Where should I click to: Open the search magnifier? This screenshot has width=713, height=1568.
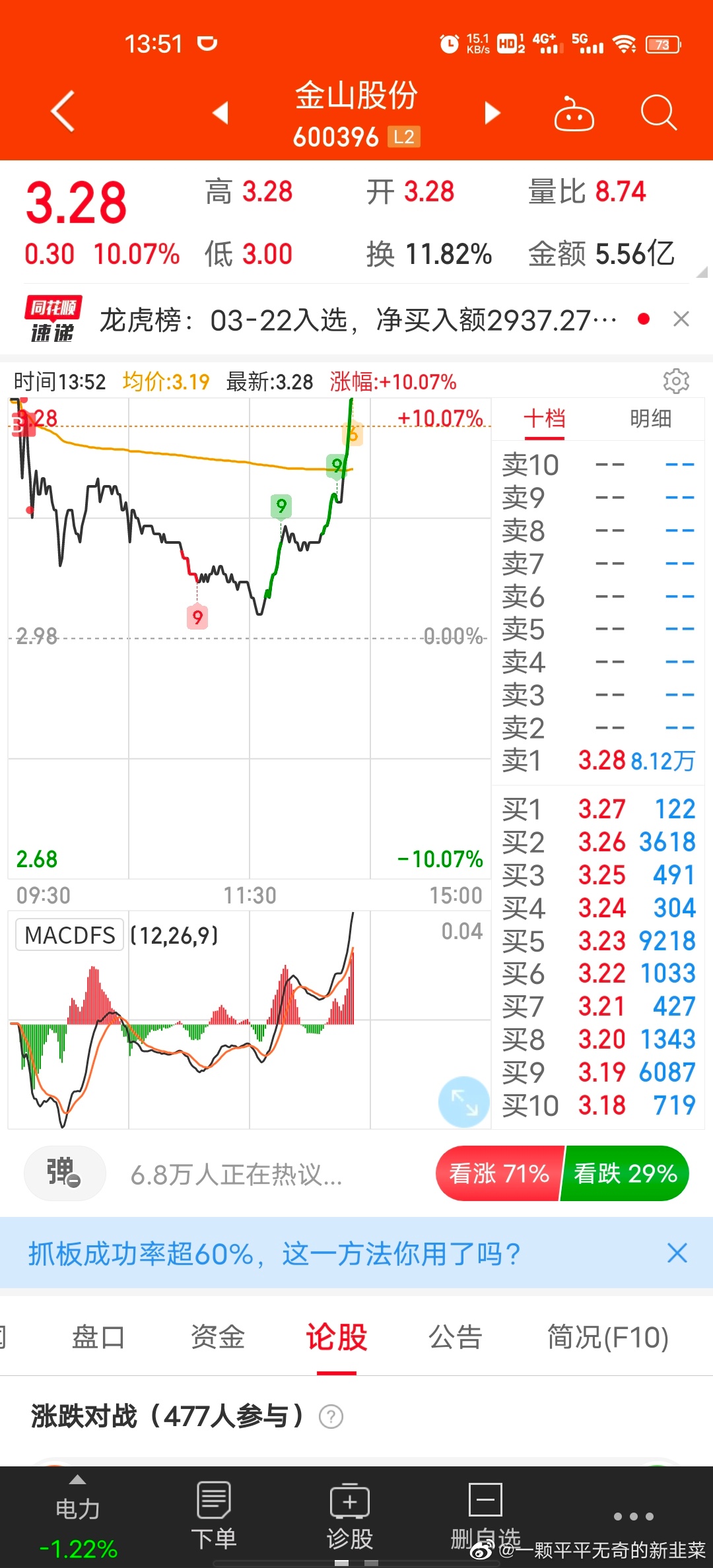[x=658, y=113]
